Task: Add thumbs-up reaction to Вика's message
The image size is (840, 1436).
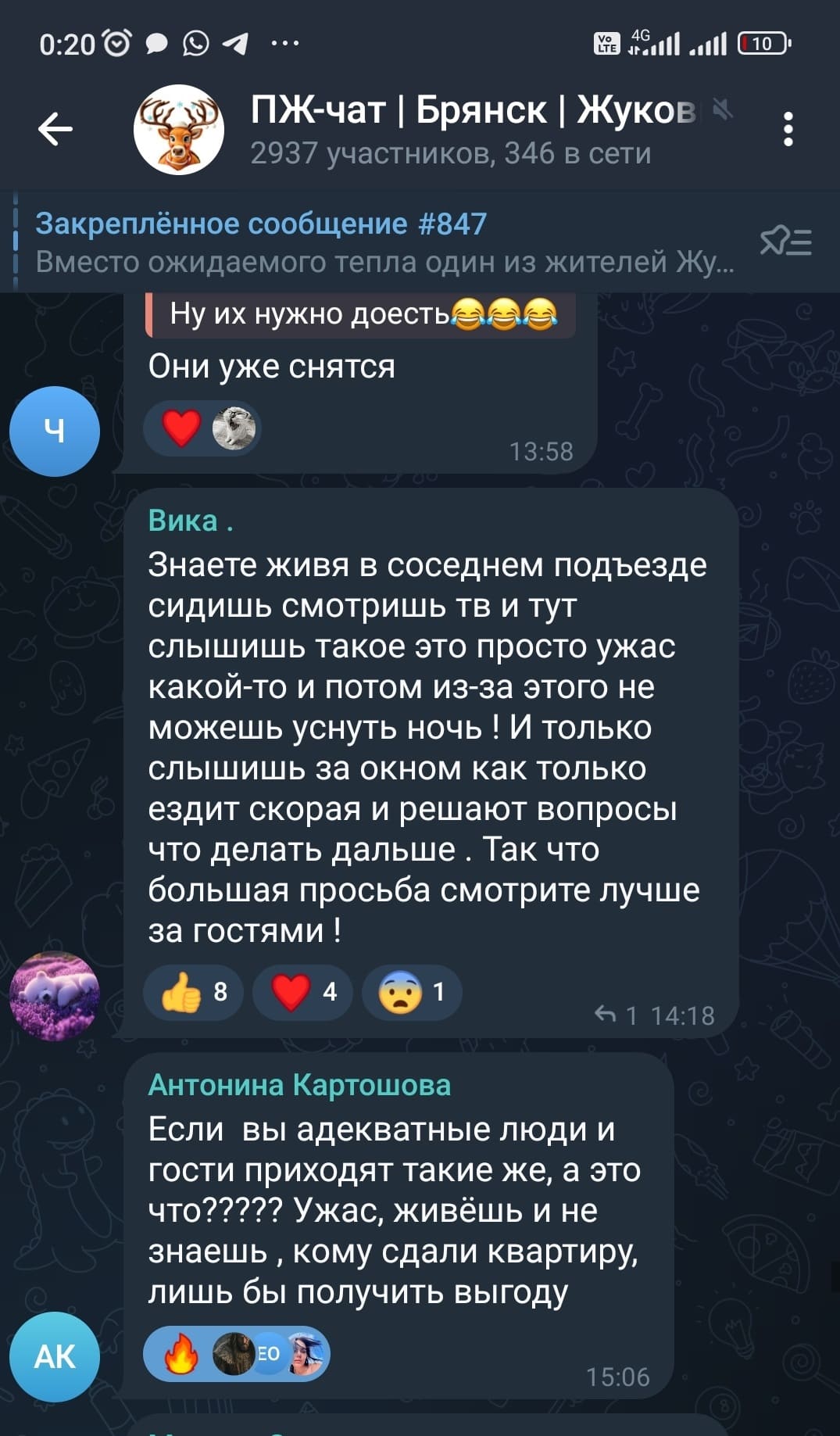Action: (x=193, y=992)
